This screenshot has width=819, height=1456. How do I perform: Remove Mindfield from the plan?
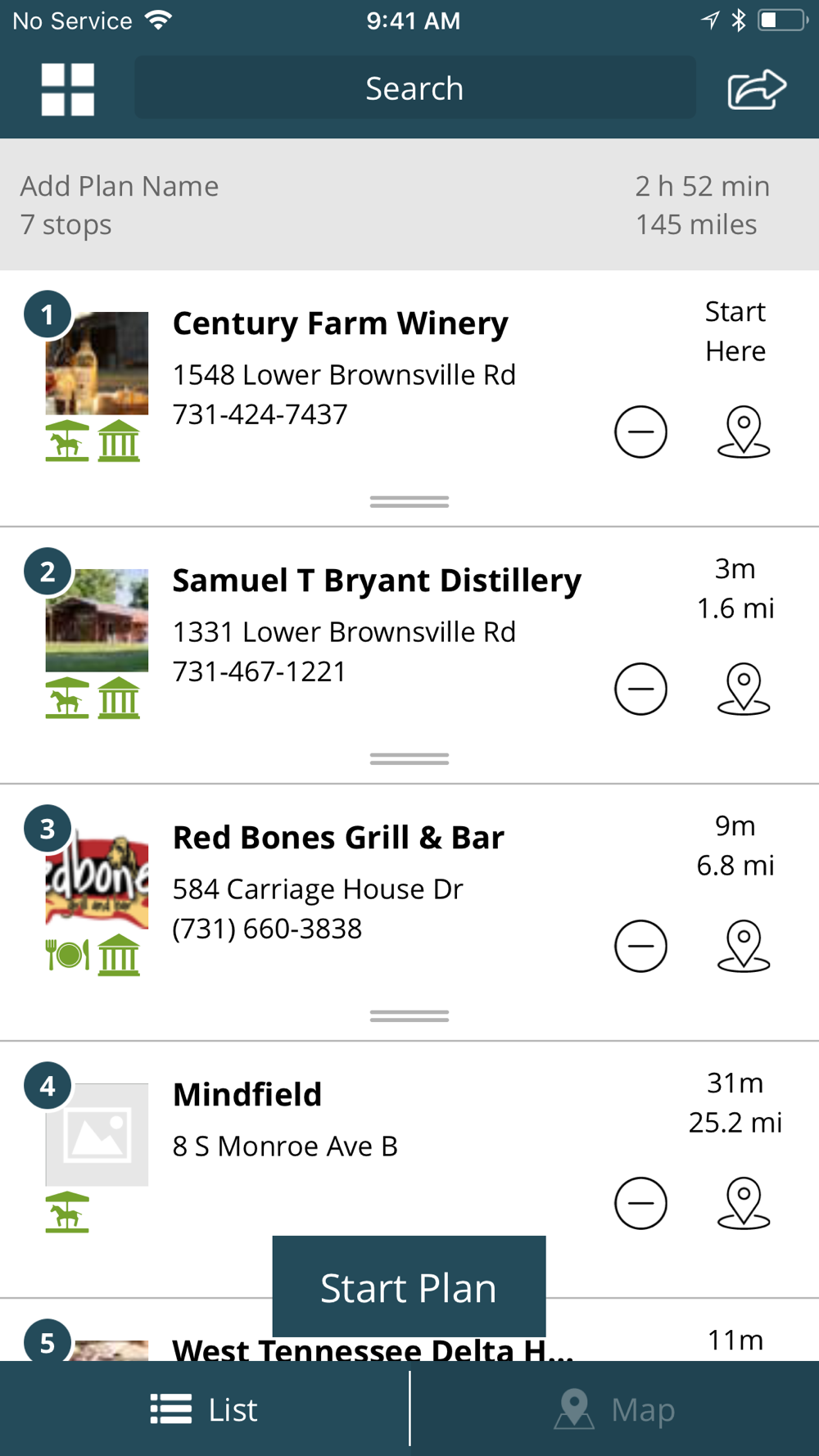click(640, 1203)
